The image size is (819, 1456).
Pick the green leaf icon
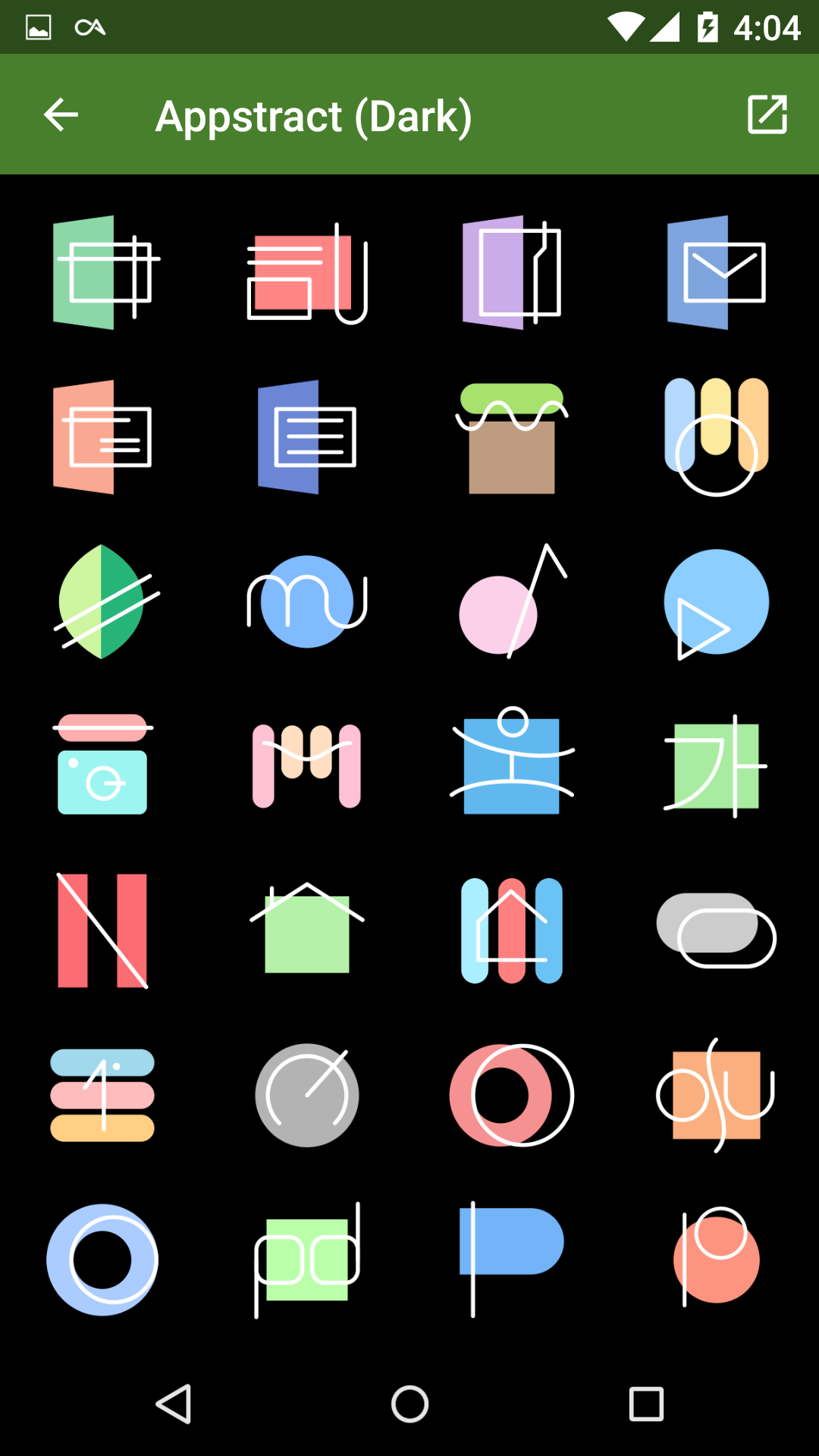[102, 602]
